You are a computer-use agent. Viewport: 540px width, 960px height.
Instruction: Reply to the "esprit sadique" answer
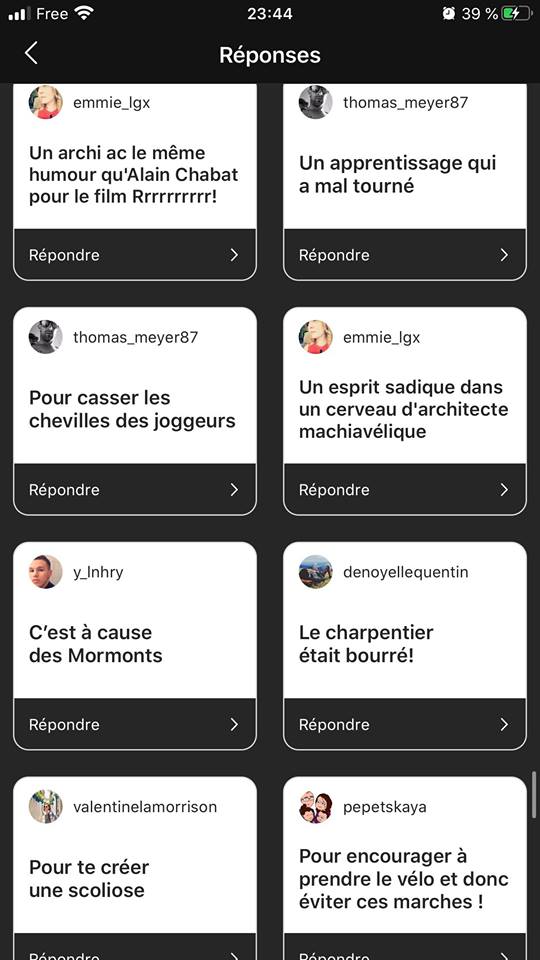405,489
